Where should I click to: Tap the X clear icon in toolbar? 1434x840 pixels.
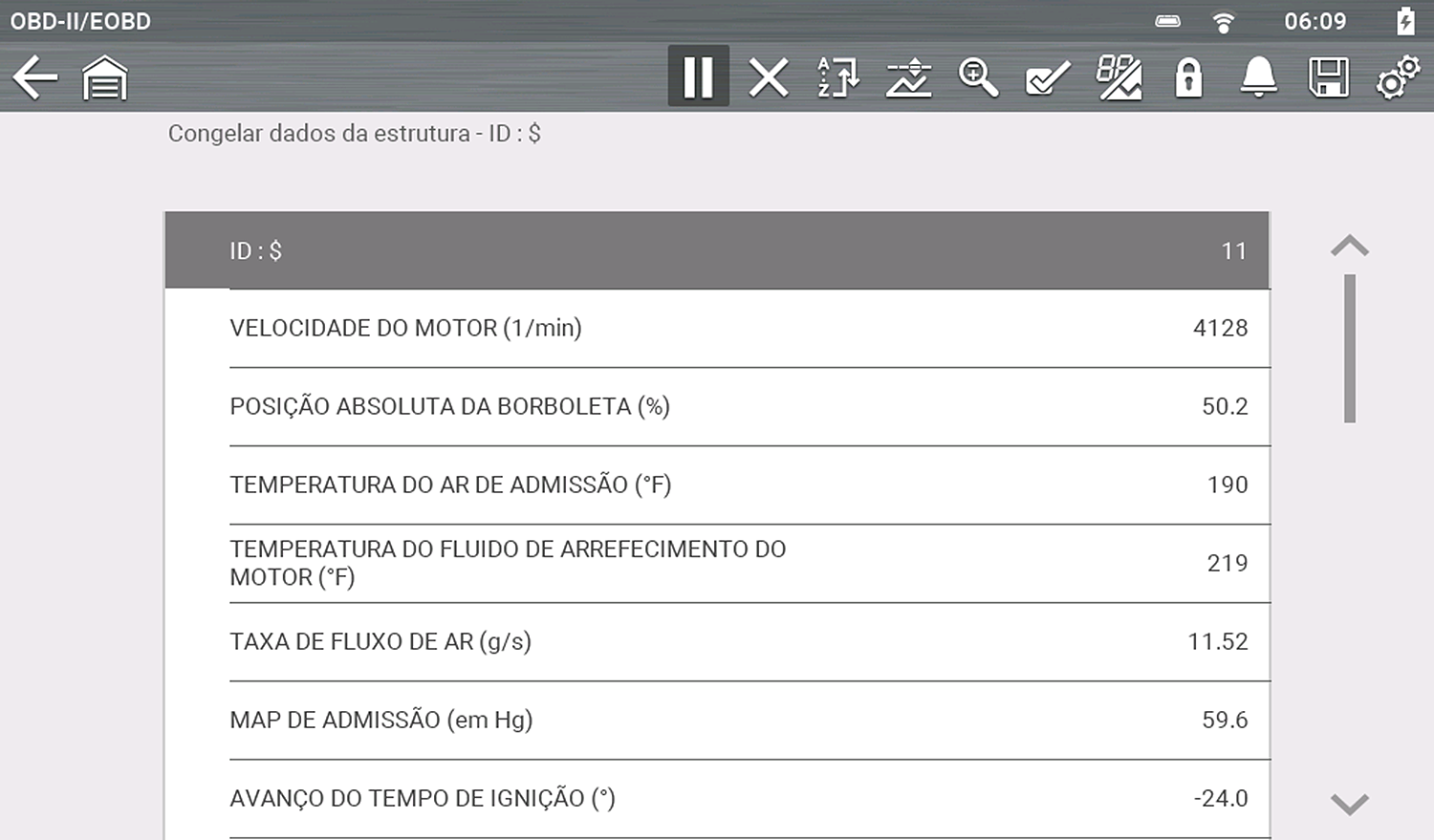pyautogui.click(x=769, y=77)
